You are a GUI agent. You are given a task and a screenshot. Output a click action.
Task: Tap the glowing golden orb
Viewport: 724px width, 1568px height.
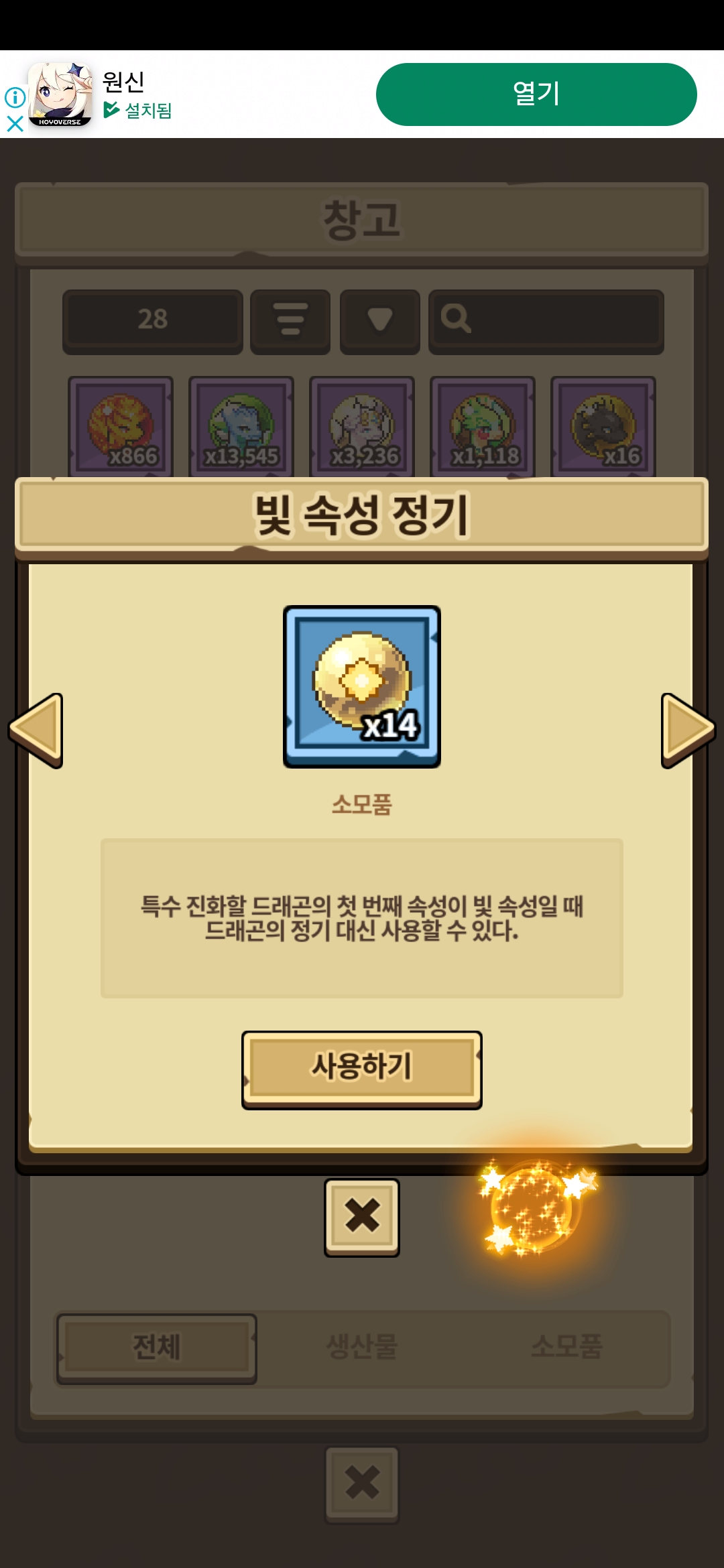click(x=534, y=1206)
